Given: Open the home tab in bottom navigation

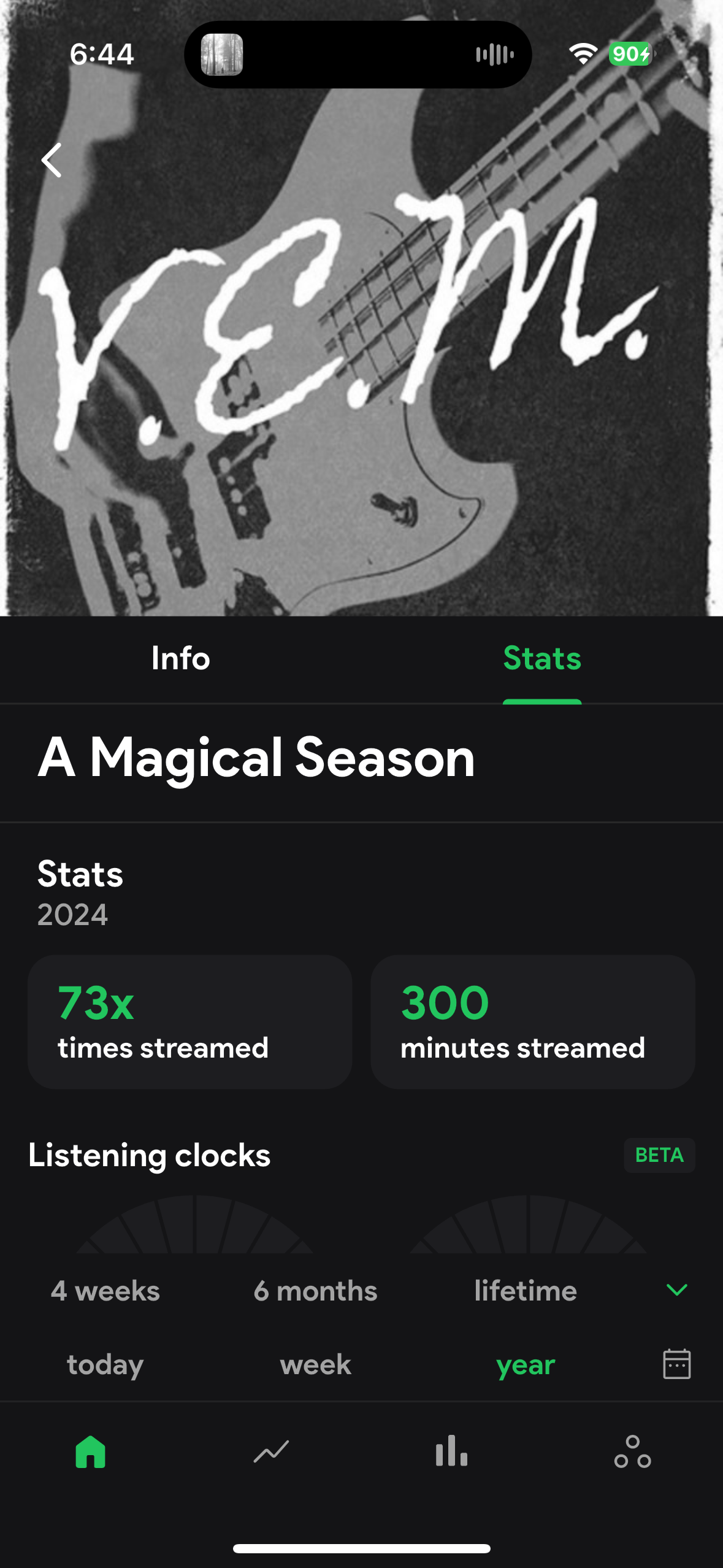Looking at the screenshot, I should pos(91,1452).
